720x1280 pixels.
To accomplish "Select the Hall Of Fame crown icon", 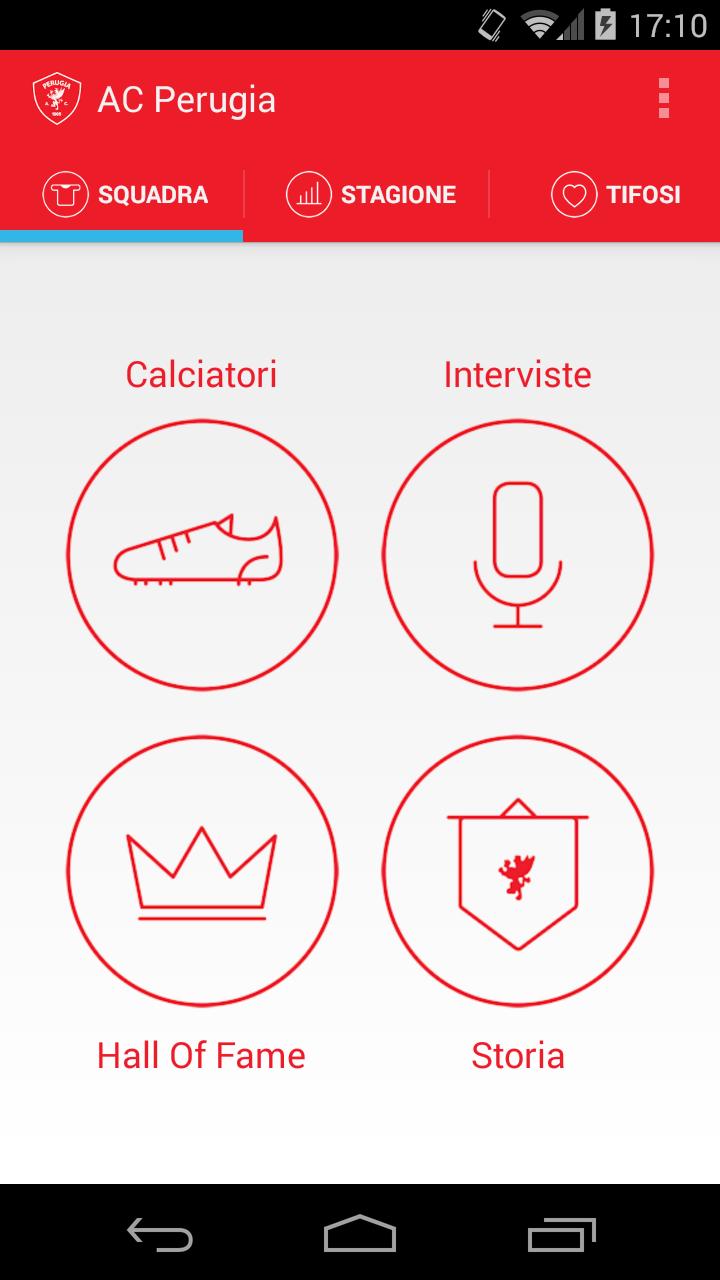I will tap(201, 871).
